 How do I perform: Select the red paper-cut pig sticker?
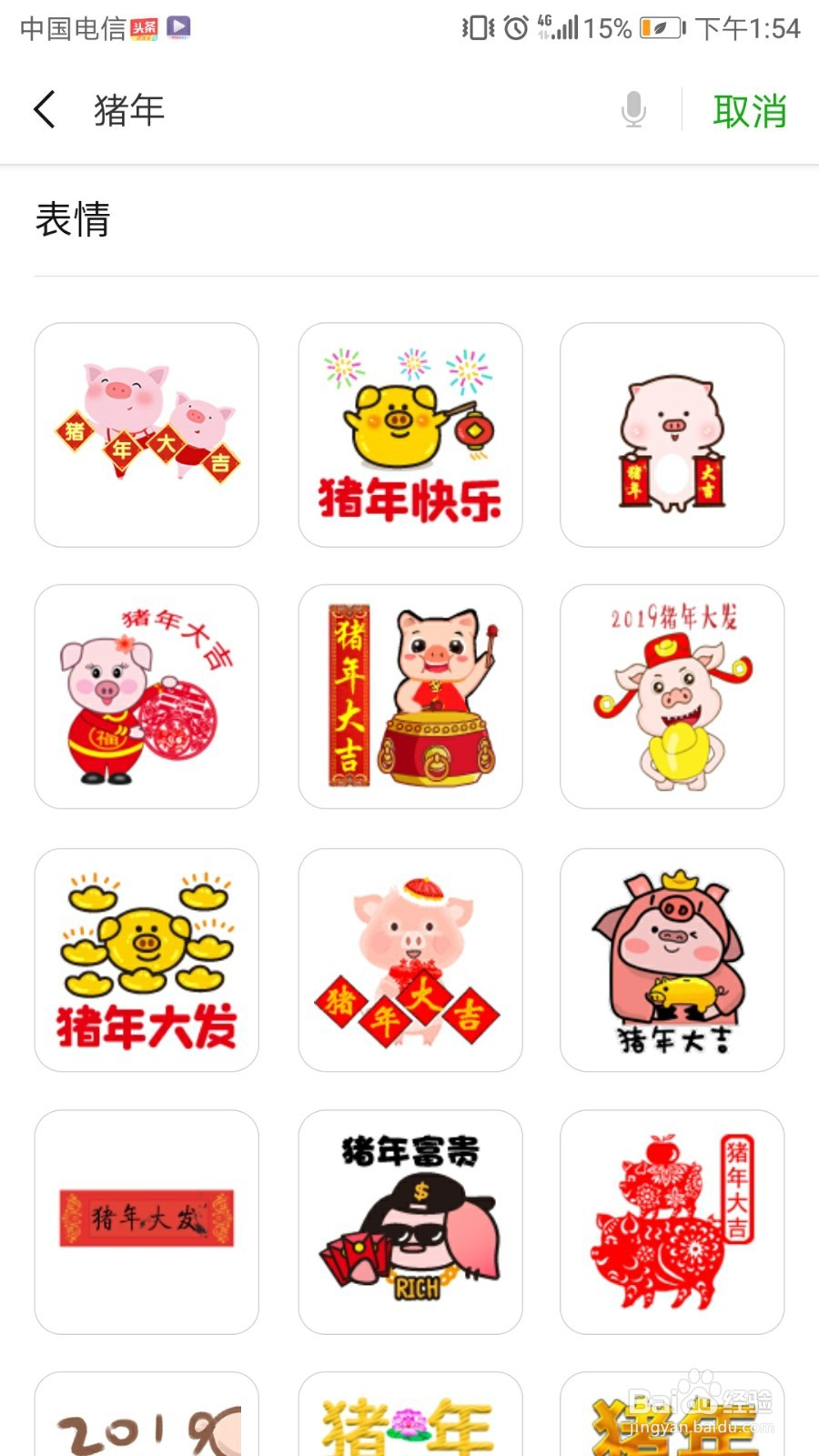[672, 1221]
